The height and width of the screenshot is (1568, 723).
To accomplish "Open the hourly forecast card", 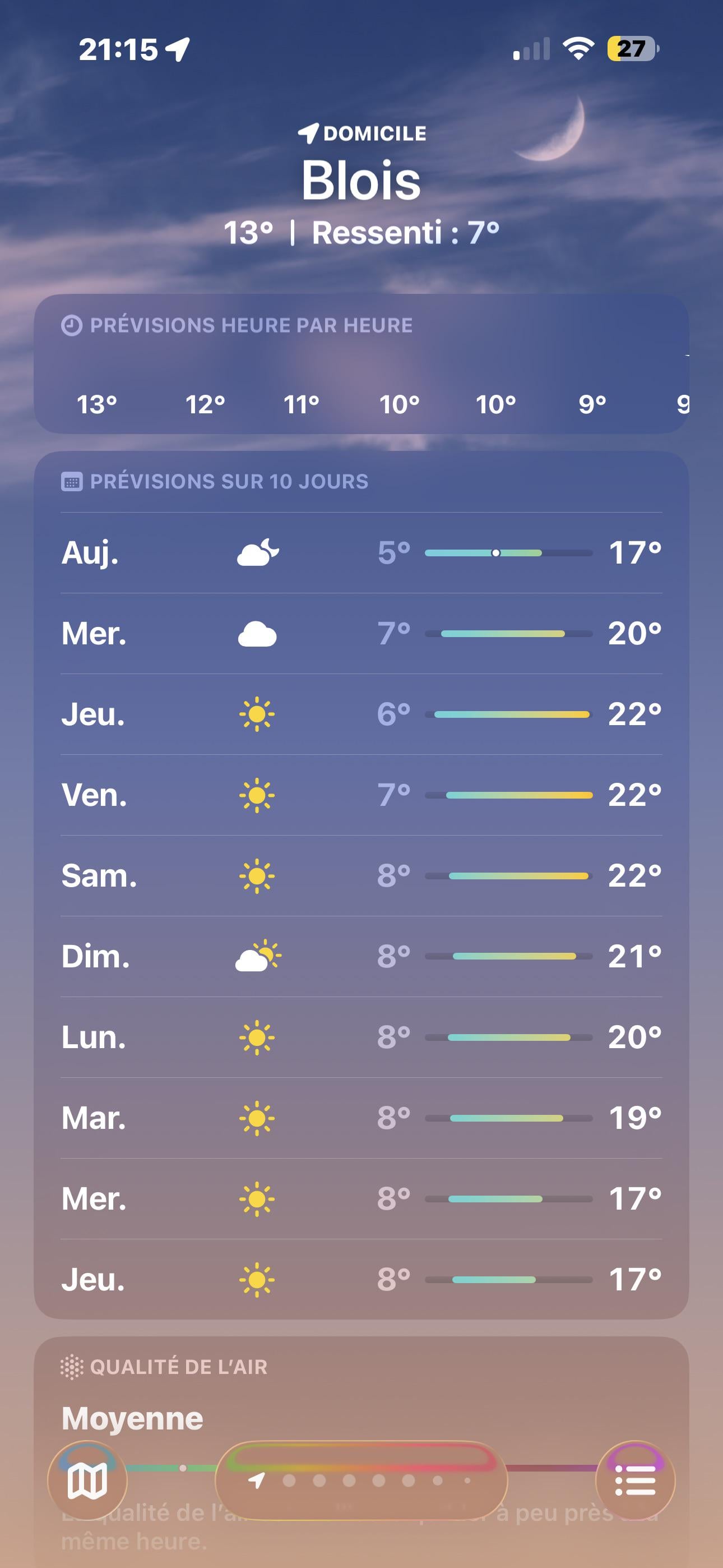I will [361, 364].
